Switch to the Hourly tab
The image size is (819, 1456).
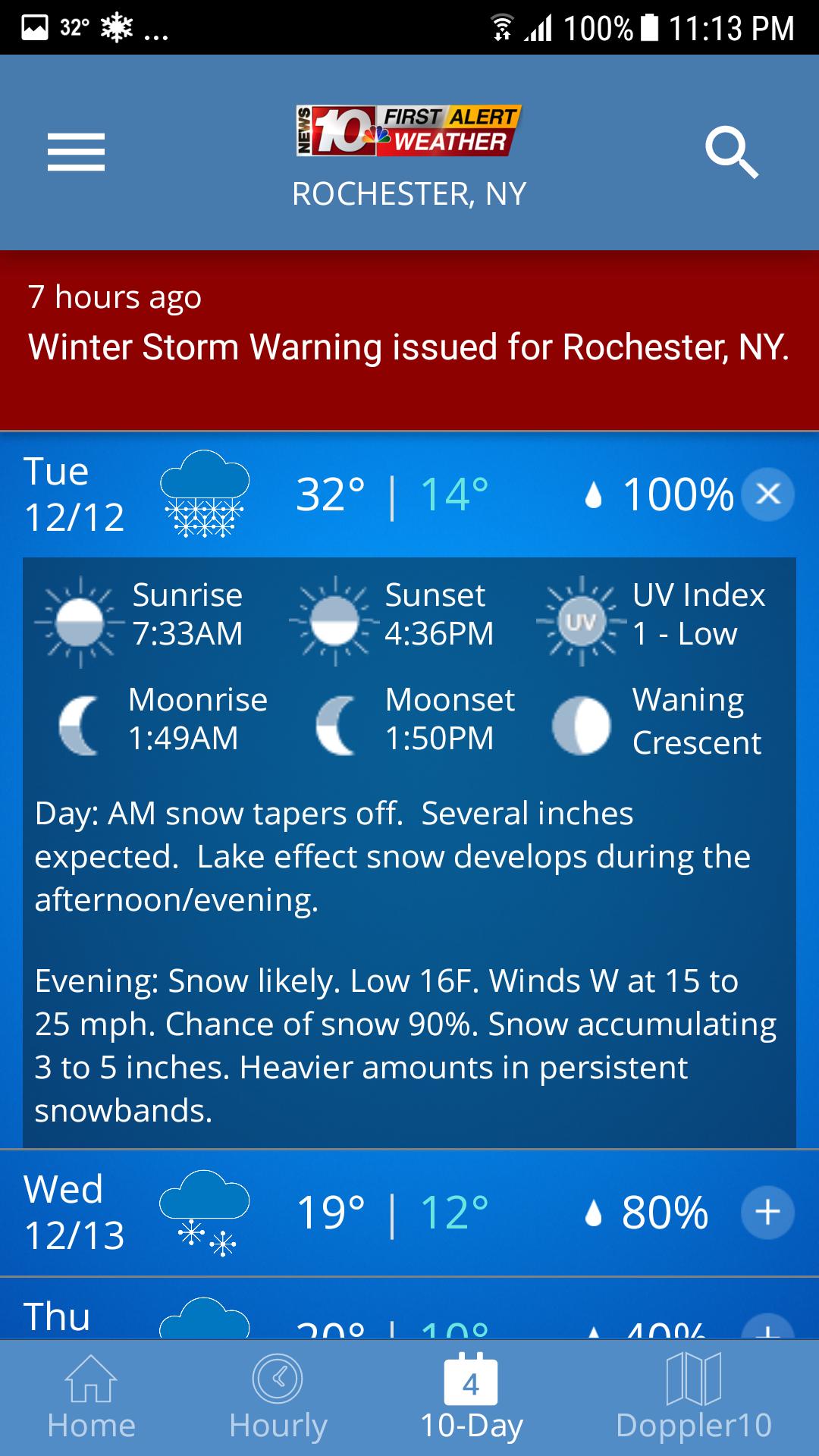(278, 1398)
